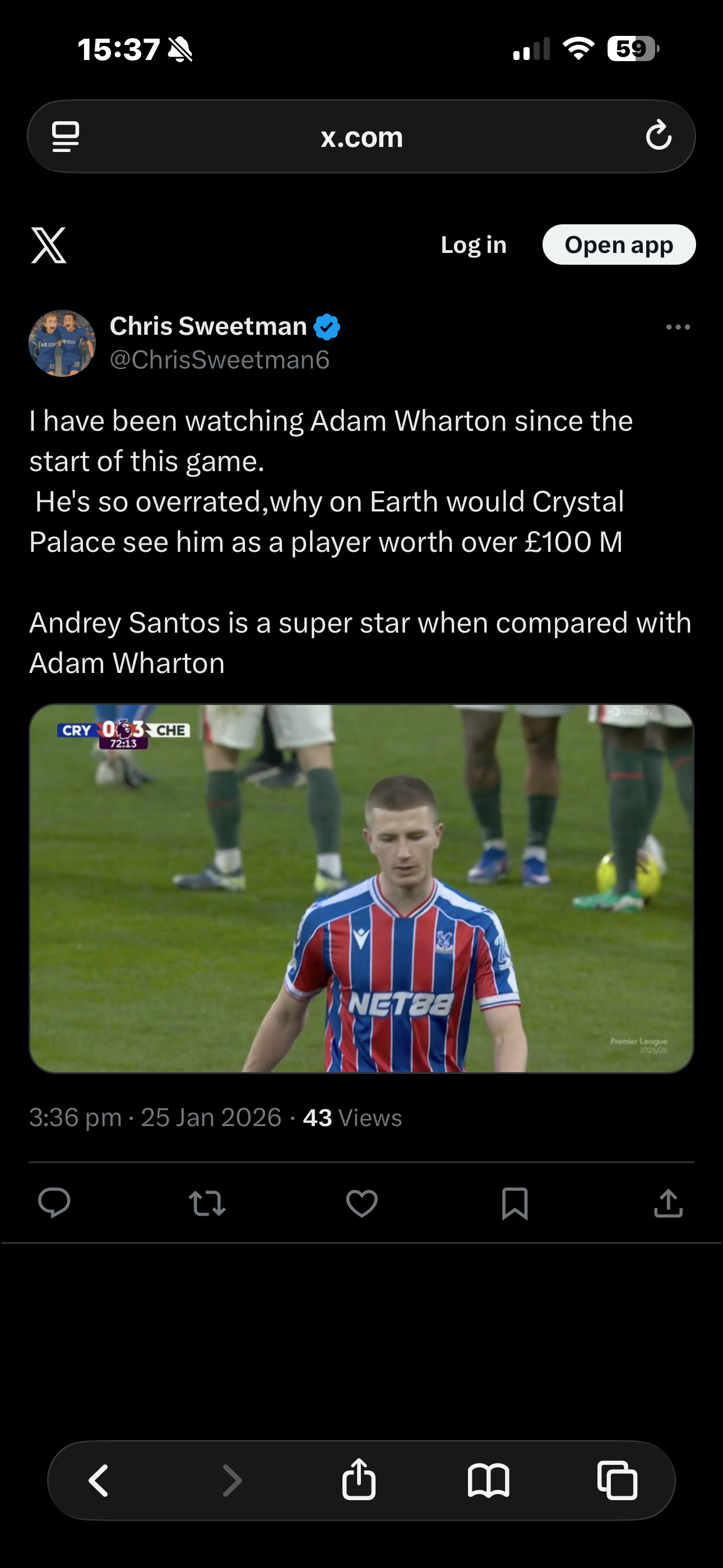Image resolution: width=723 pixels, height=1568 pixels.
Task: Reload the x.com page
Action: tap(659, 136)
